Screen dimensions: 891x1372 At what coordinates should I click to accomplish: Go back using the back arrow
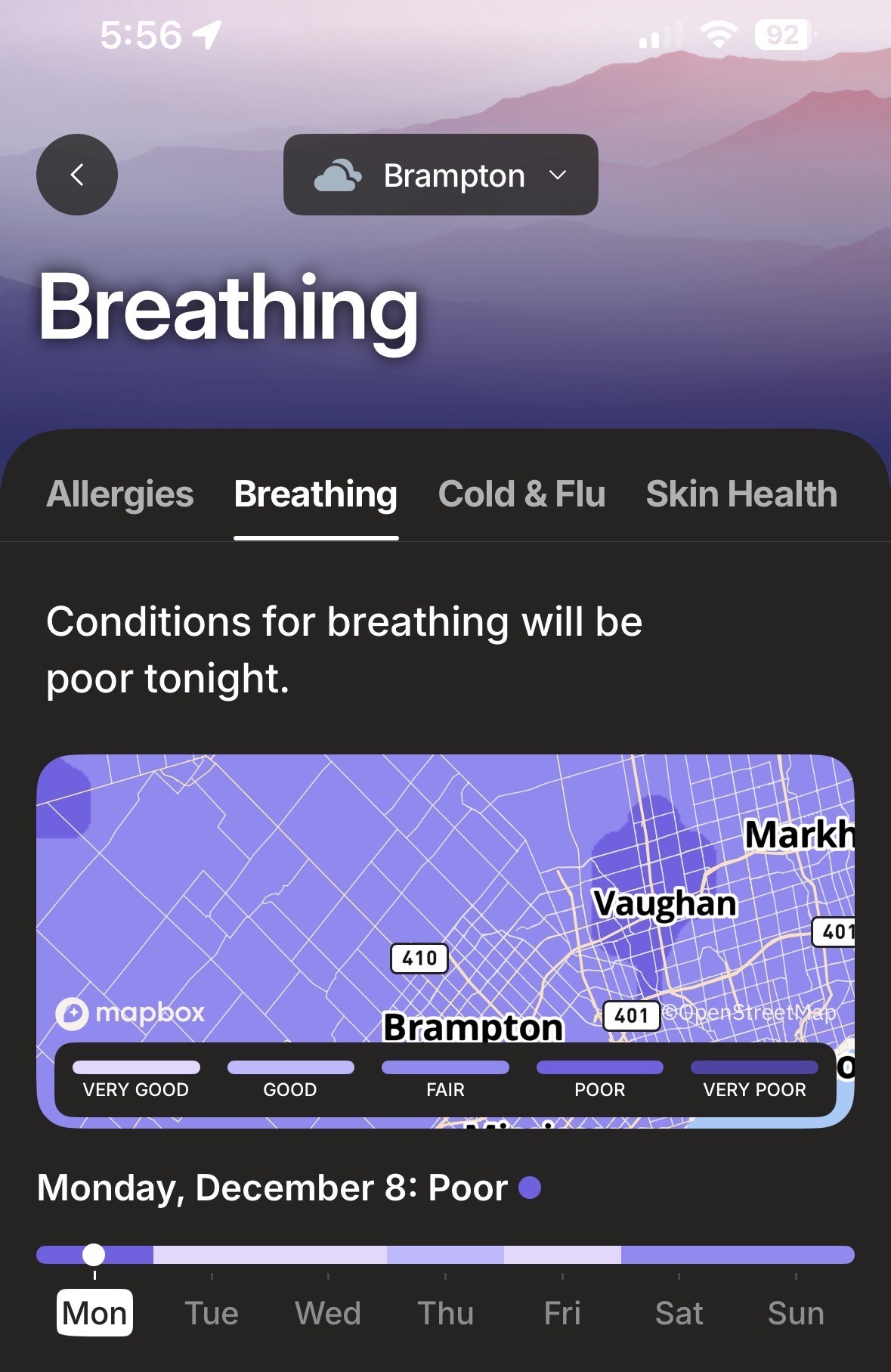click(77, 175)
